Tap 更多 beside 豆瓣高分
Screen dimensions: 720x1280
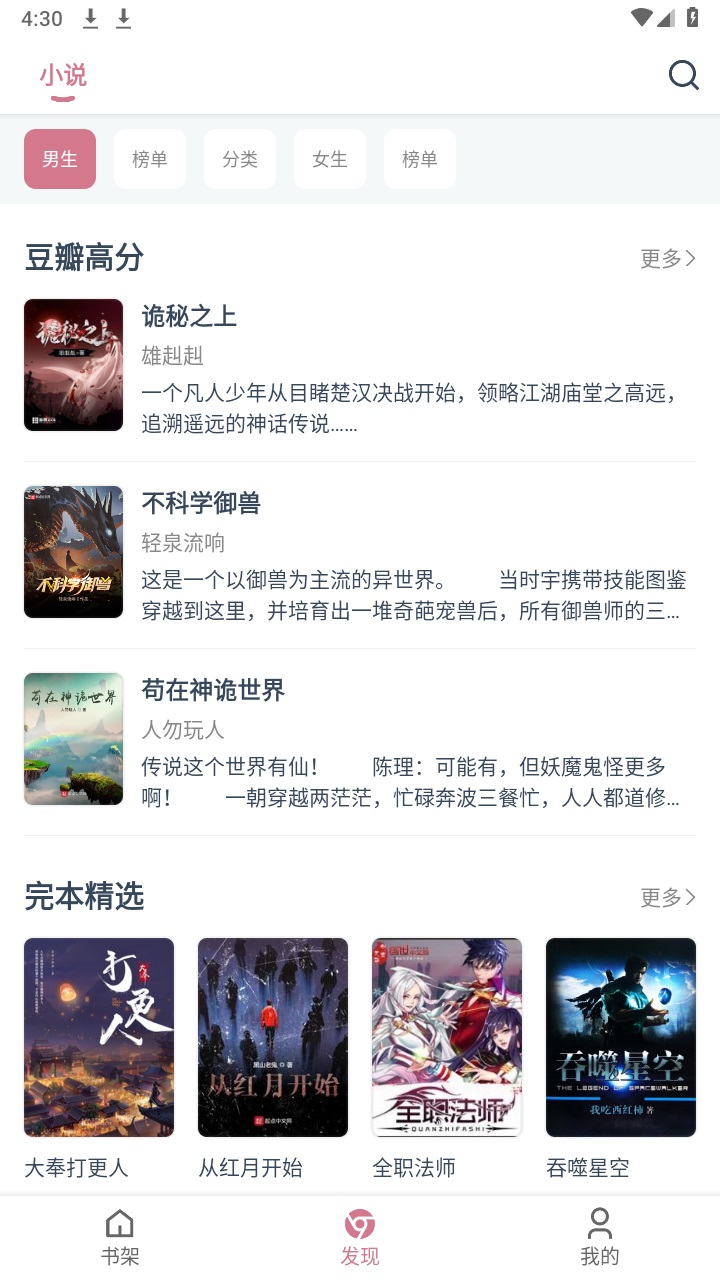tap(668, 258)
